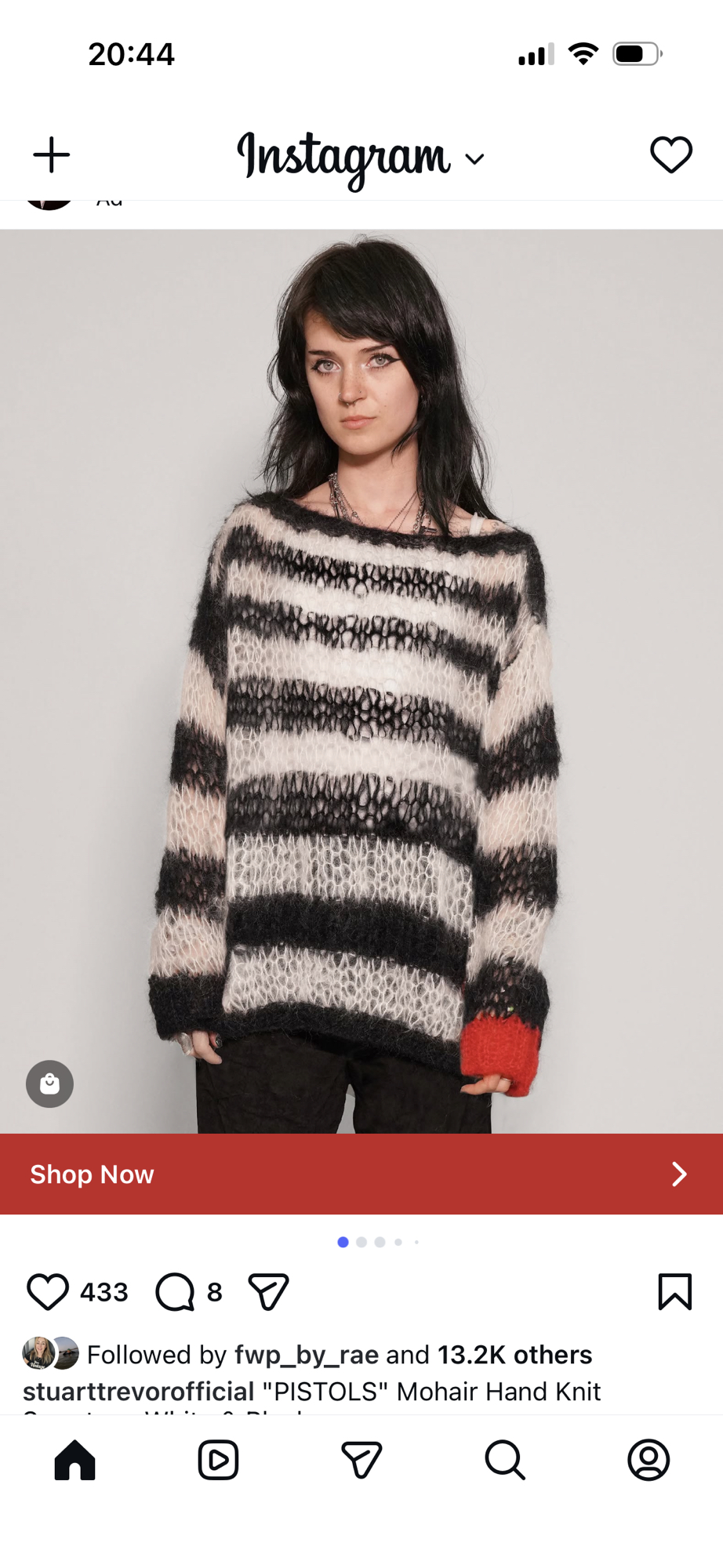Image resolution: width=723 pixels, height=1568 pixels.
Task: Switch to the Reels tab
Action: [x=218, y=1460]
